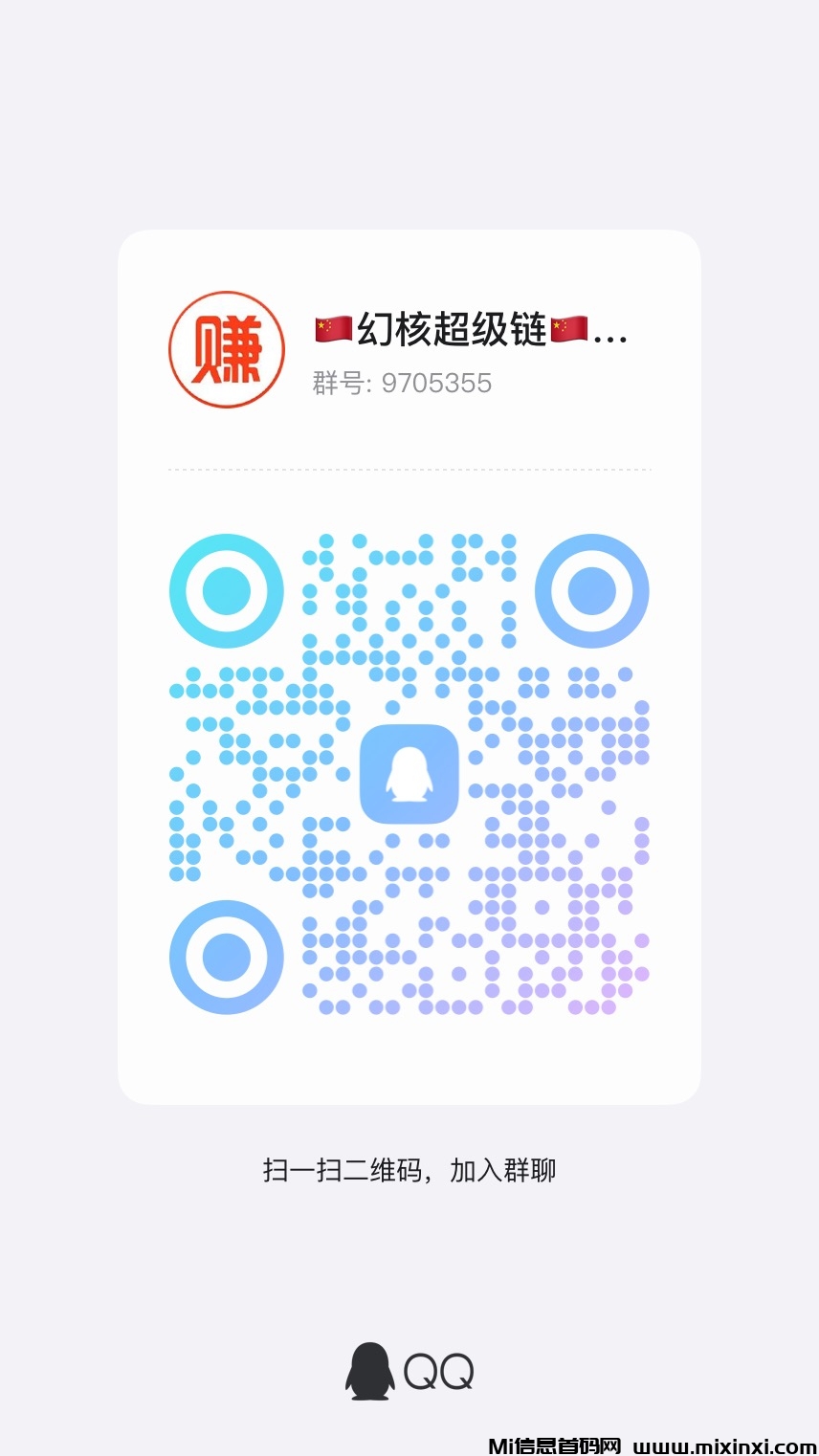Click the 扫一扫二维码，加入群聊 caption

409,1169
